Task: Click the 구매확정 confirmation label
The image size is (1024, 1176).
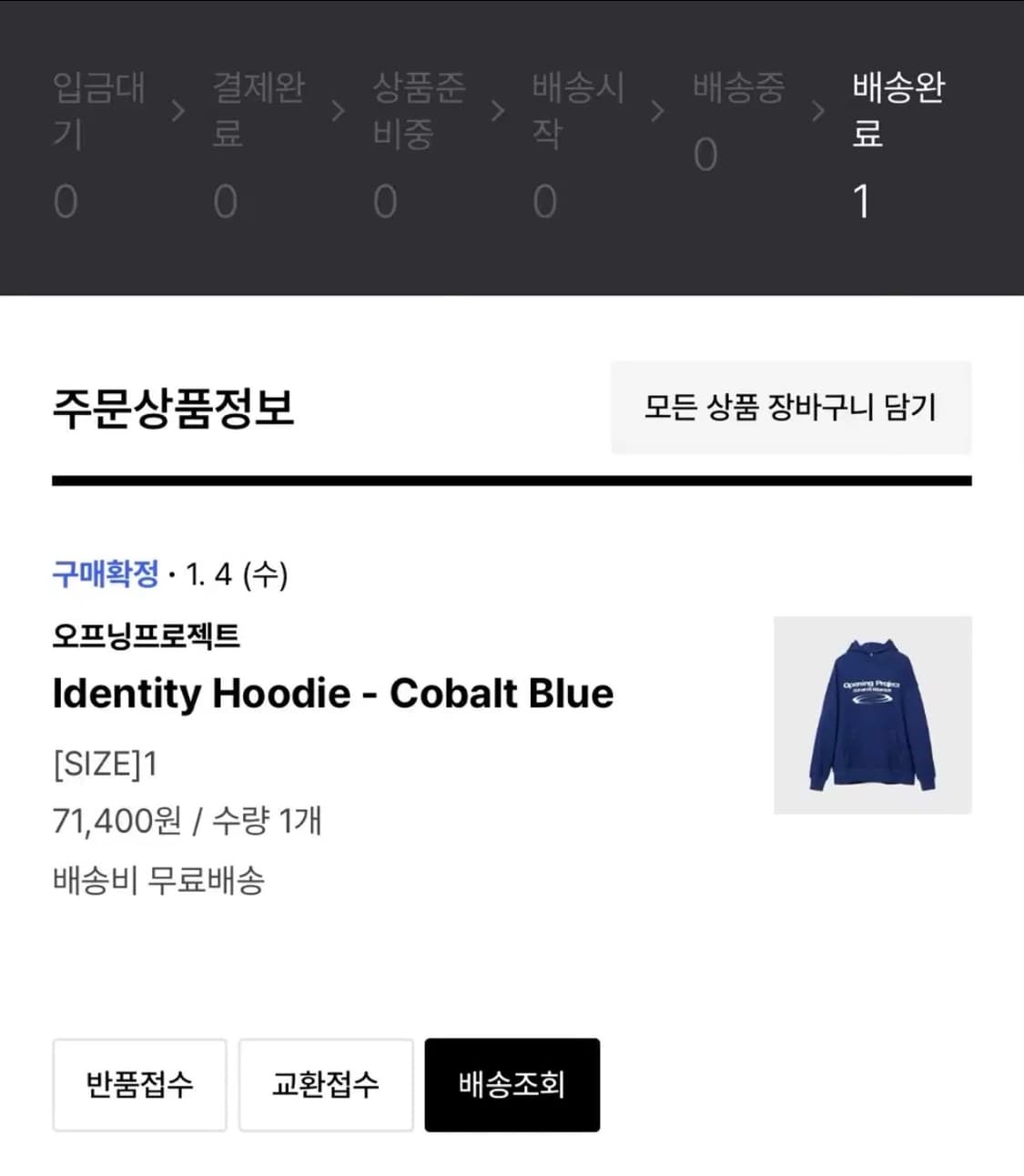Action: pos(106,573)
